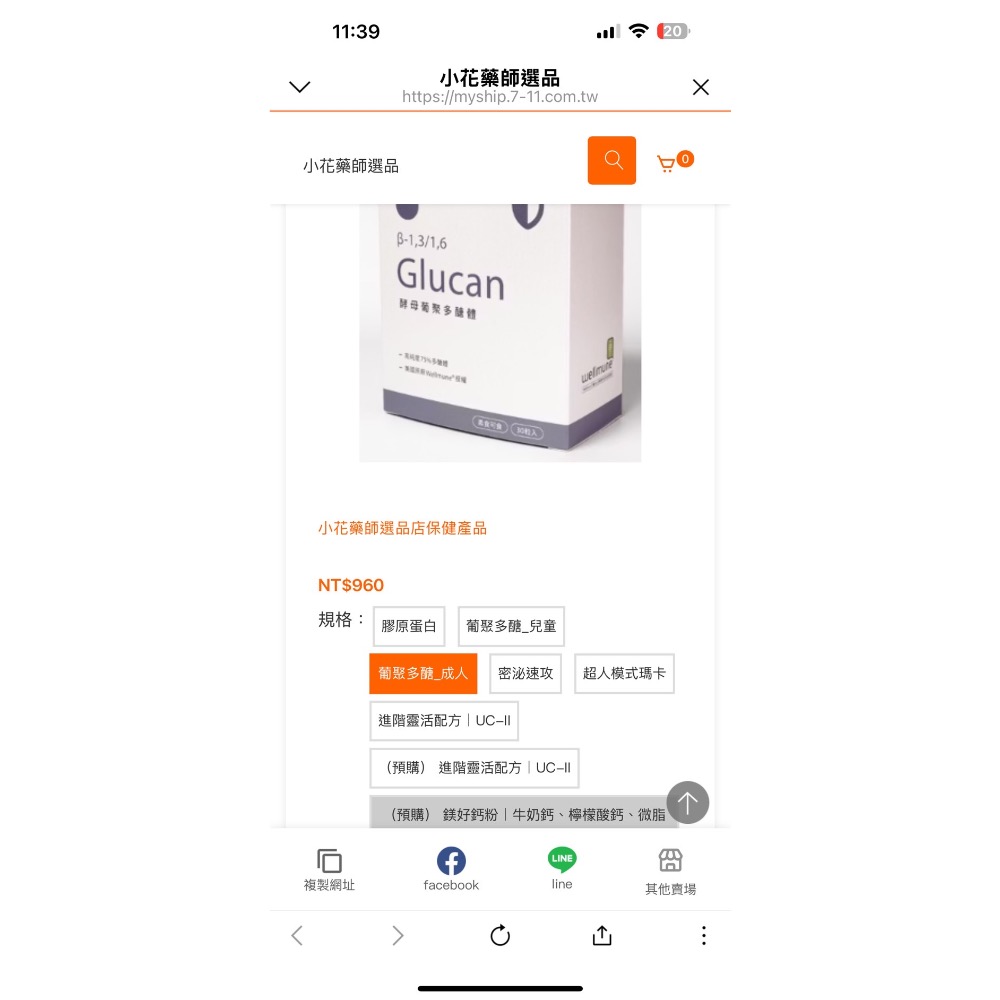
Task: Collapse the page with the down chevron
Action: click(299, 87)
